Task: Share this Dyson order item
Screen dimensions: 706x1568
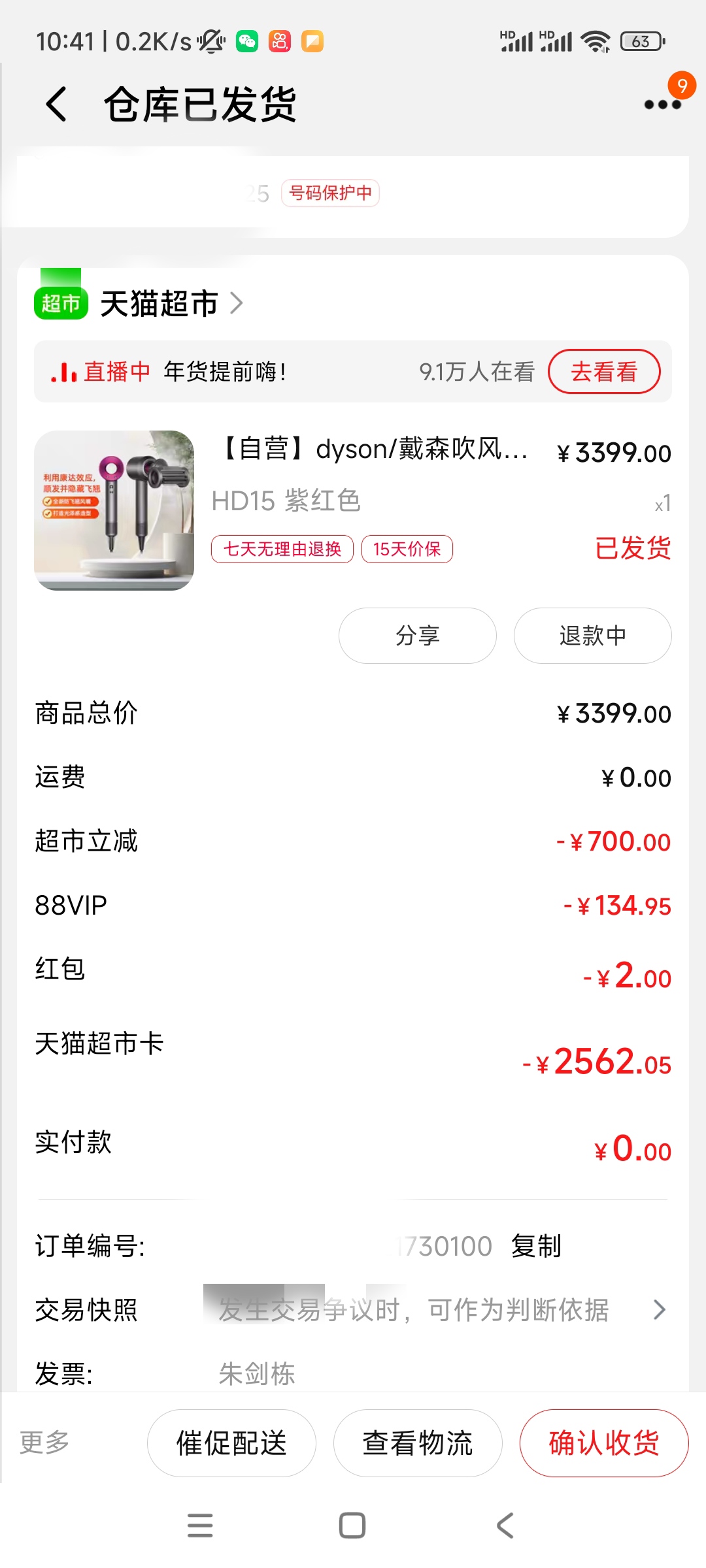Action: pyautogui.click(x=417, y=636)
